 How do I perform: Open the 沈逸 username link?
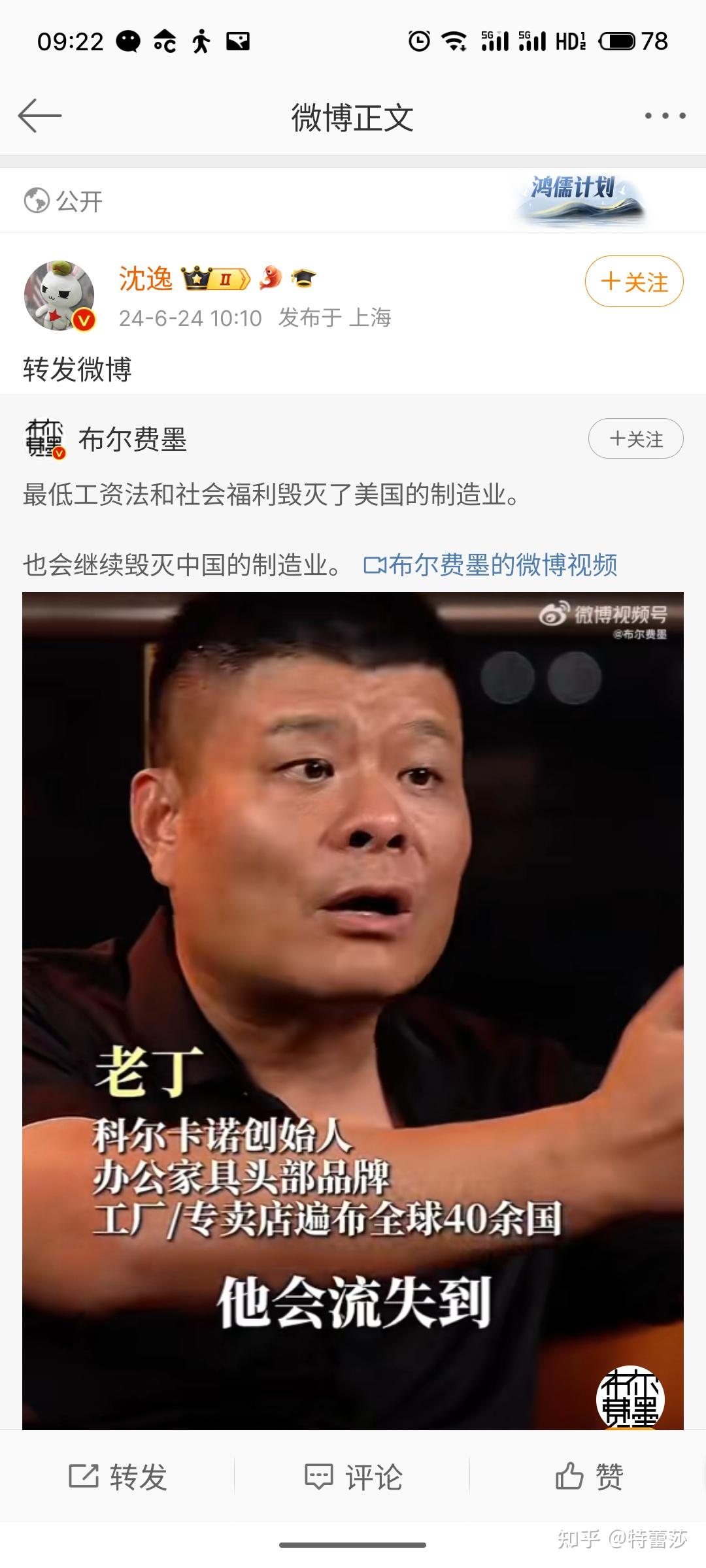tap(146, 279)
